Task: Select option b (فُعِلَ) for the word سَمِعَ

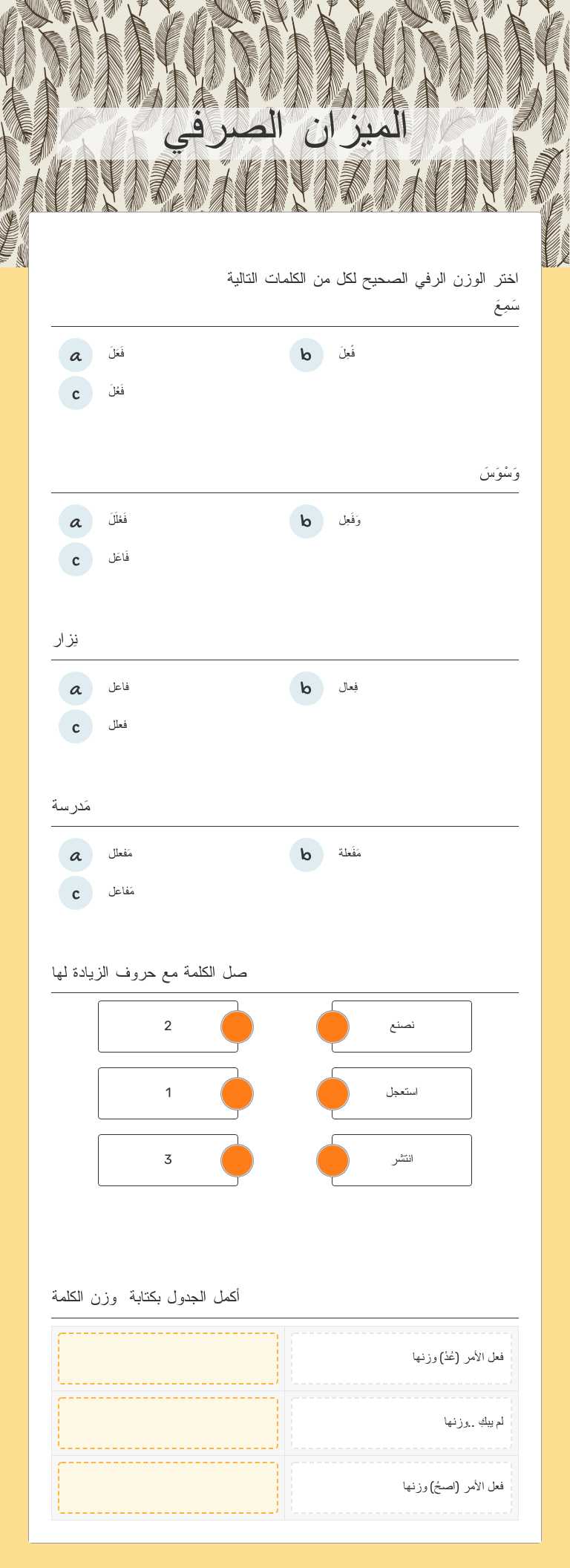Action: click(x=305, y=354)
